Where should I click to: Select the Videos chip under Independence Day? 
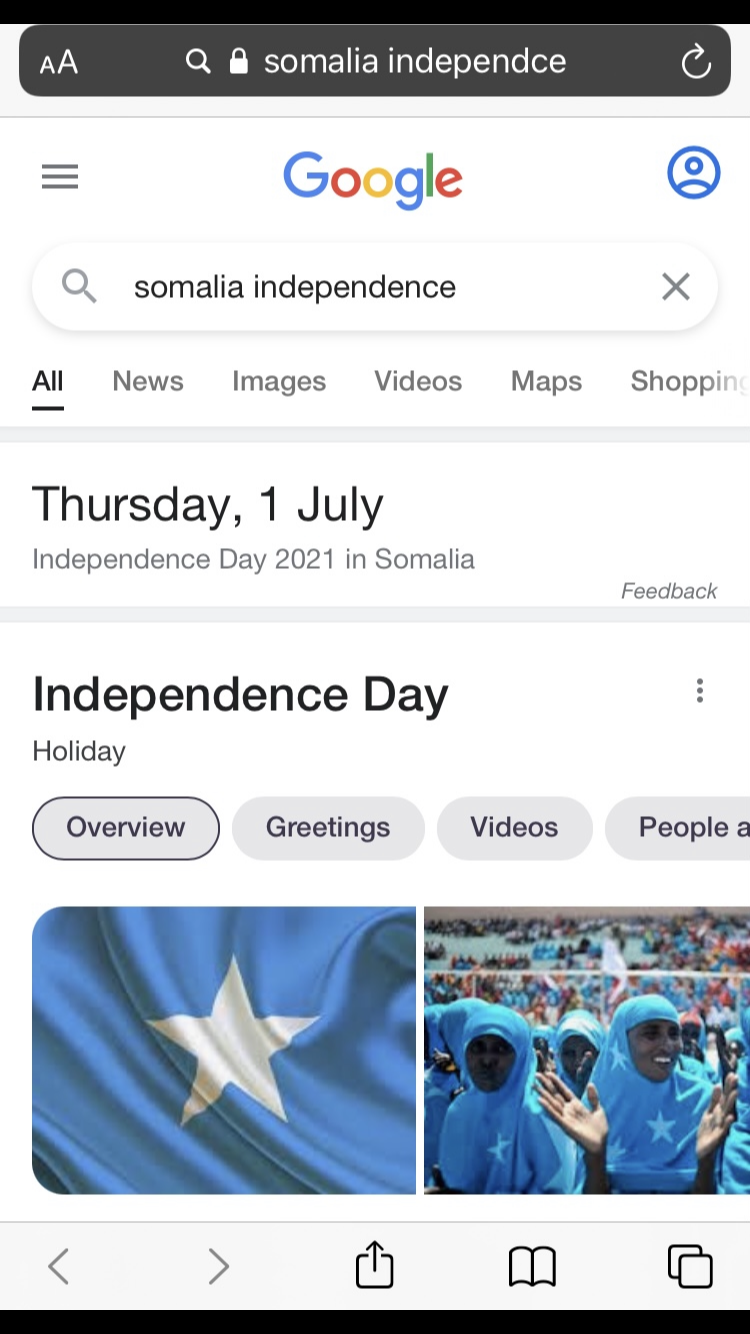click(514, 827)
